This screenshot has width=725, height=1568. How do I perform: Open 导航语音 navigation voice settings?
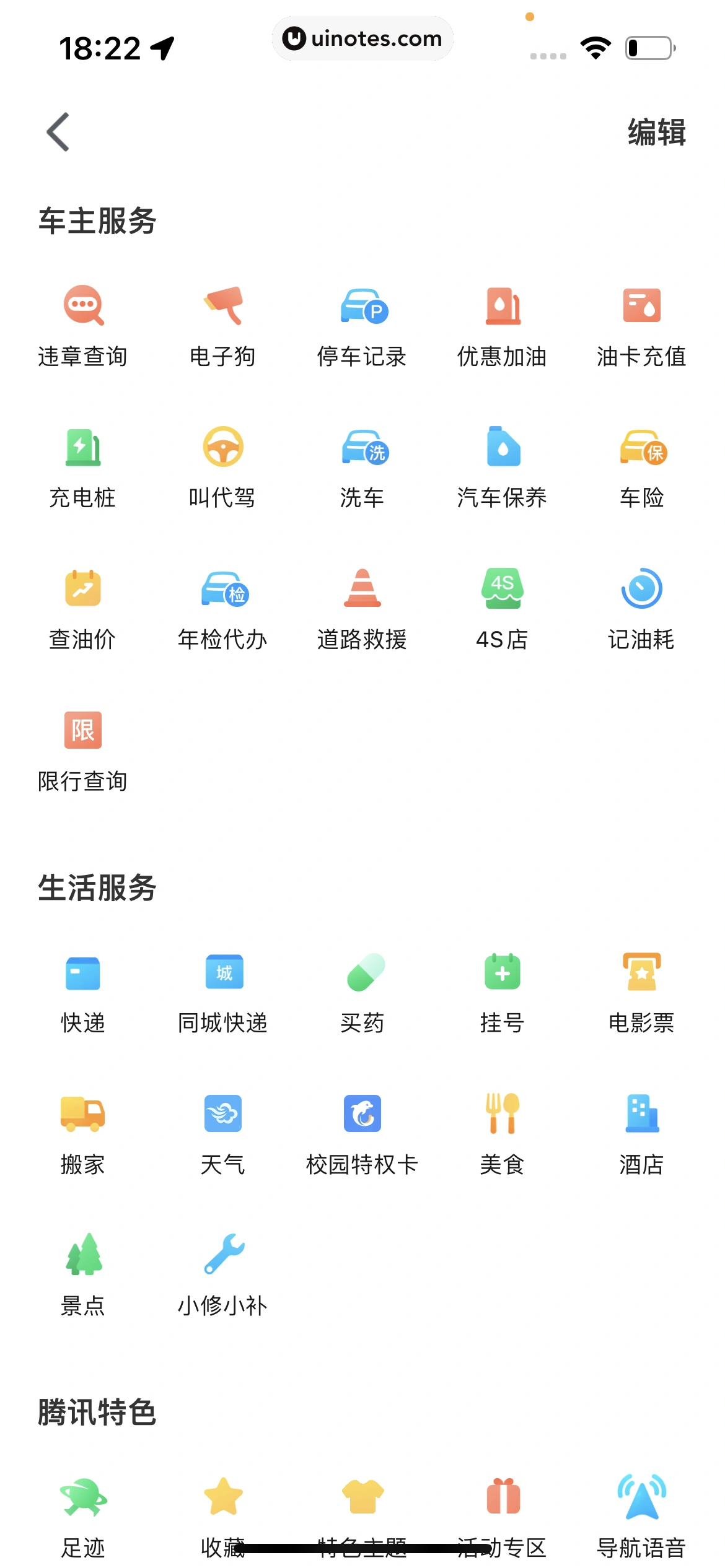point(641,1516)
